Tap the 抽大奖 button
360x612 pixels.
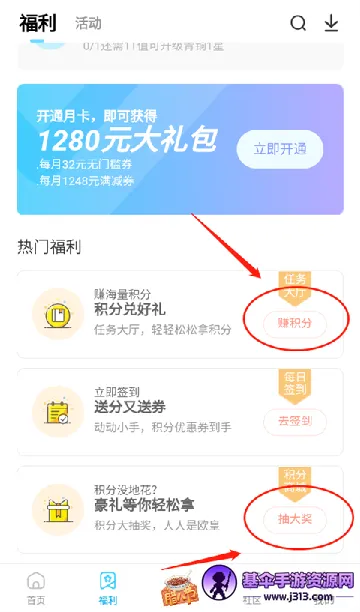(295, 519)
